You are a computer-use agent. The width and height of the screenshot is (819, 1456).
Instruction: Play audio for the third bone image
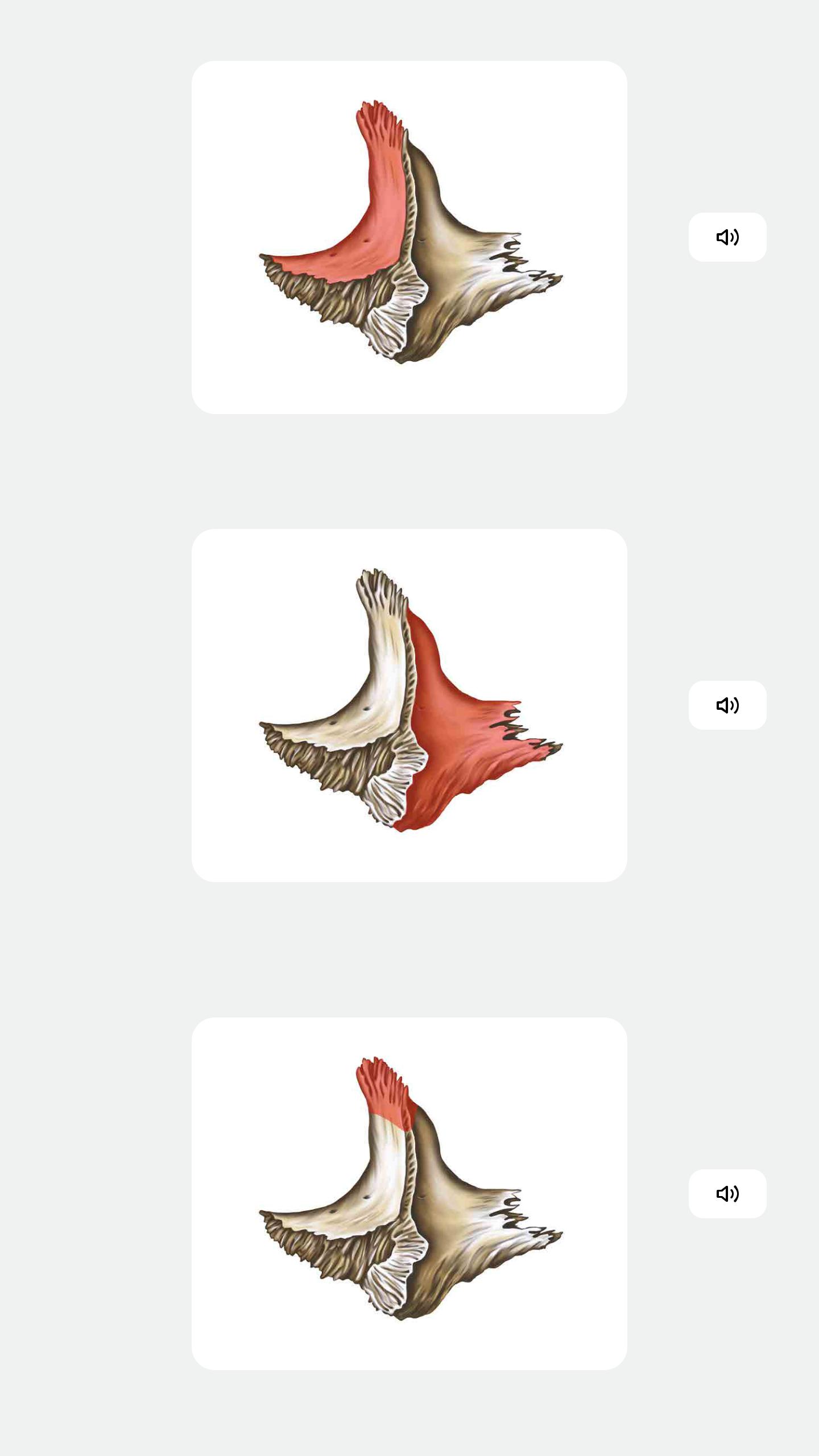(727, 1193)
